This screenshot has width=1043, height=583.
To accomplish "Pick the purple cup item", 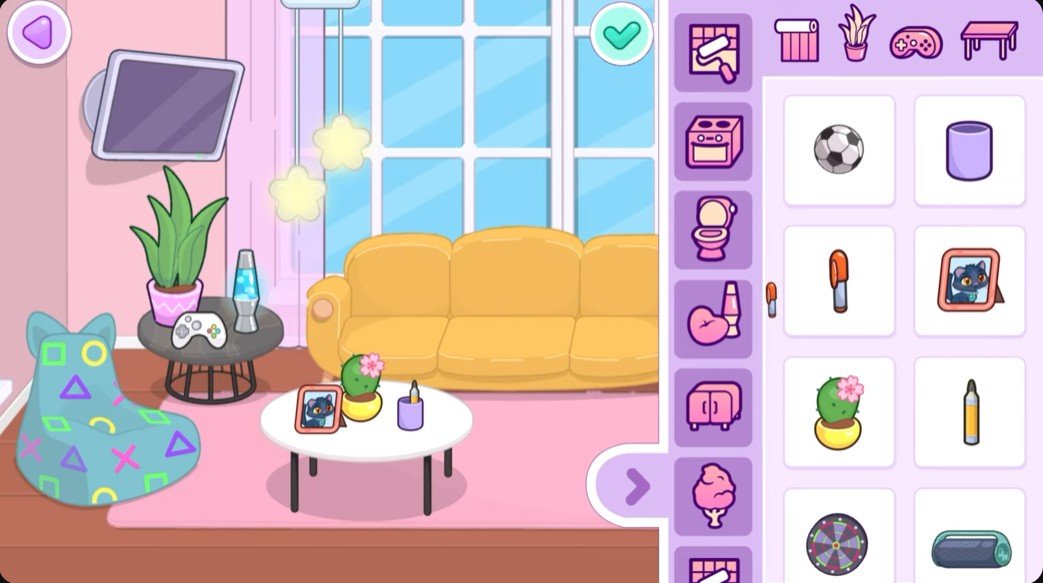I will 969,150.
